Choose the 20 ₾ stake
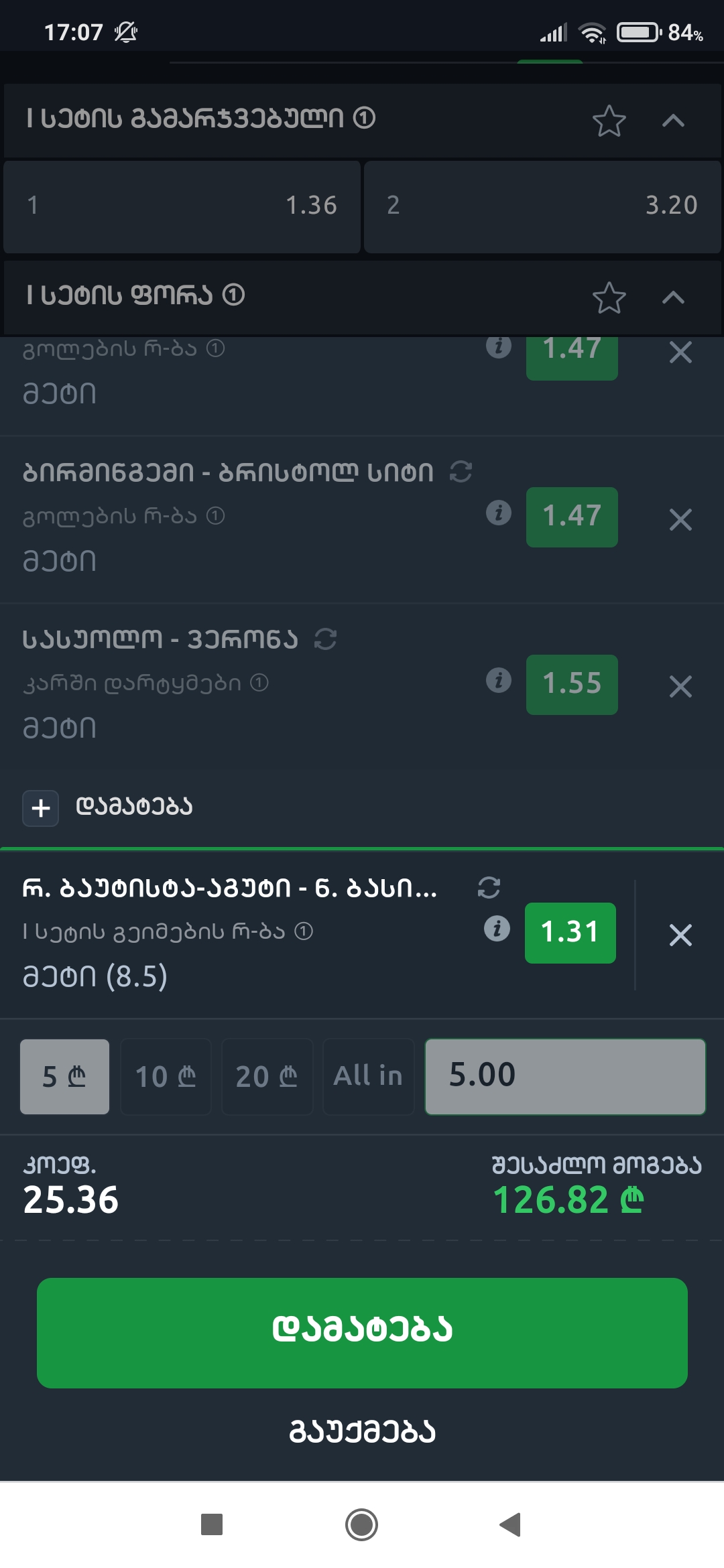The image size is (724, 1568). point(267,1076)
